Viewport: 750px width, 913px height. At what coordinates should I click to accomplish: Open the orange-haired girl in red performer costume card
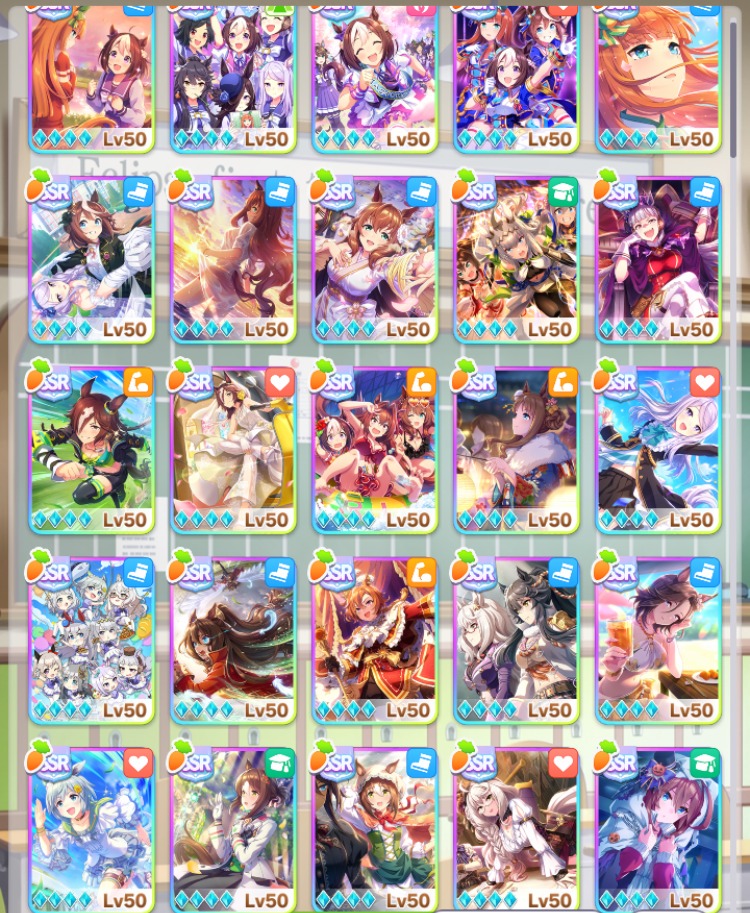click(x=375, y=640)
